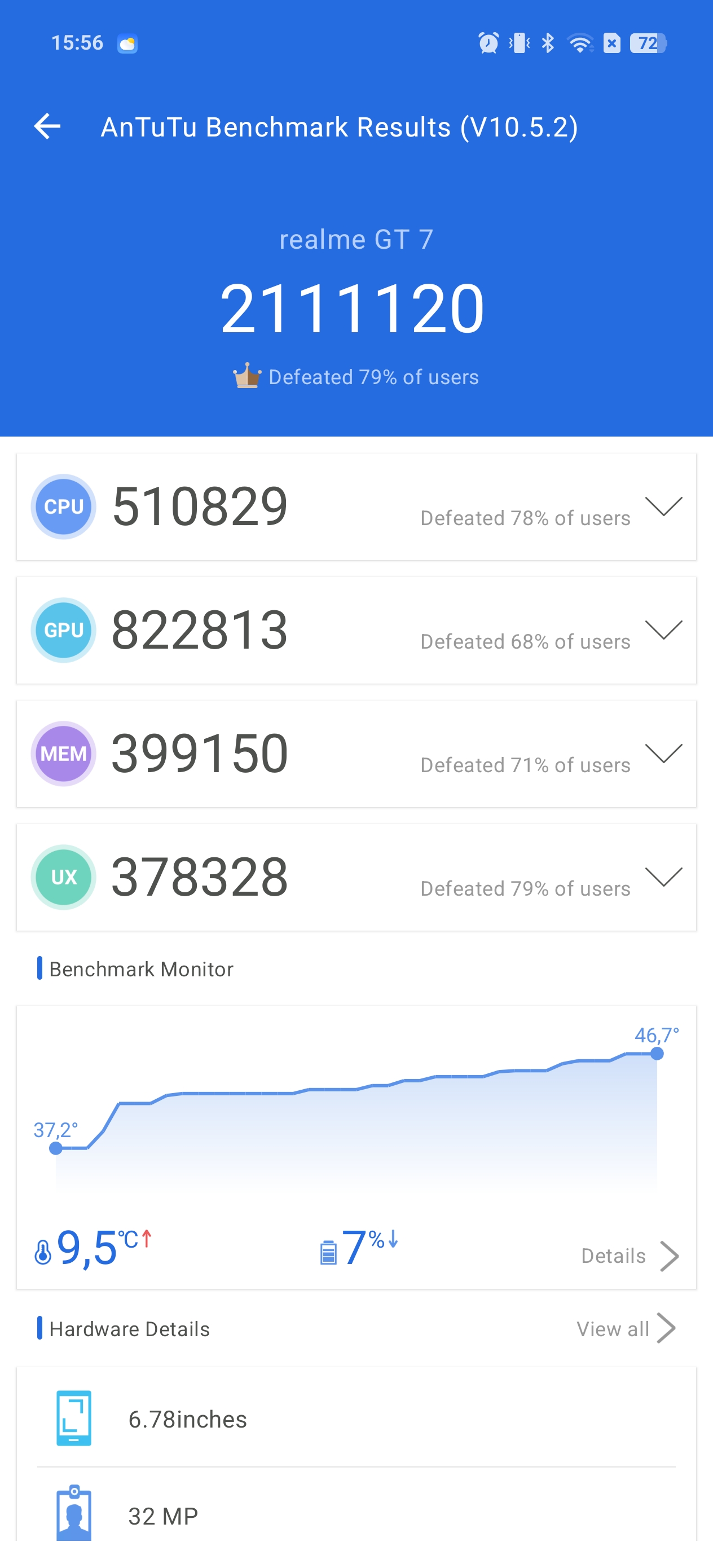Viewport: 713px width, 1568px height.
Task: View all hardware details
Action: [x=626, y=1329]
